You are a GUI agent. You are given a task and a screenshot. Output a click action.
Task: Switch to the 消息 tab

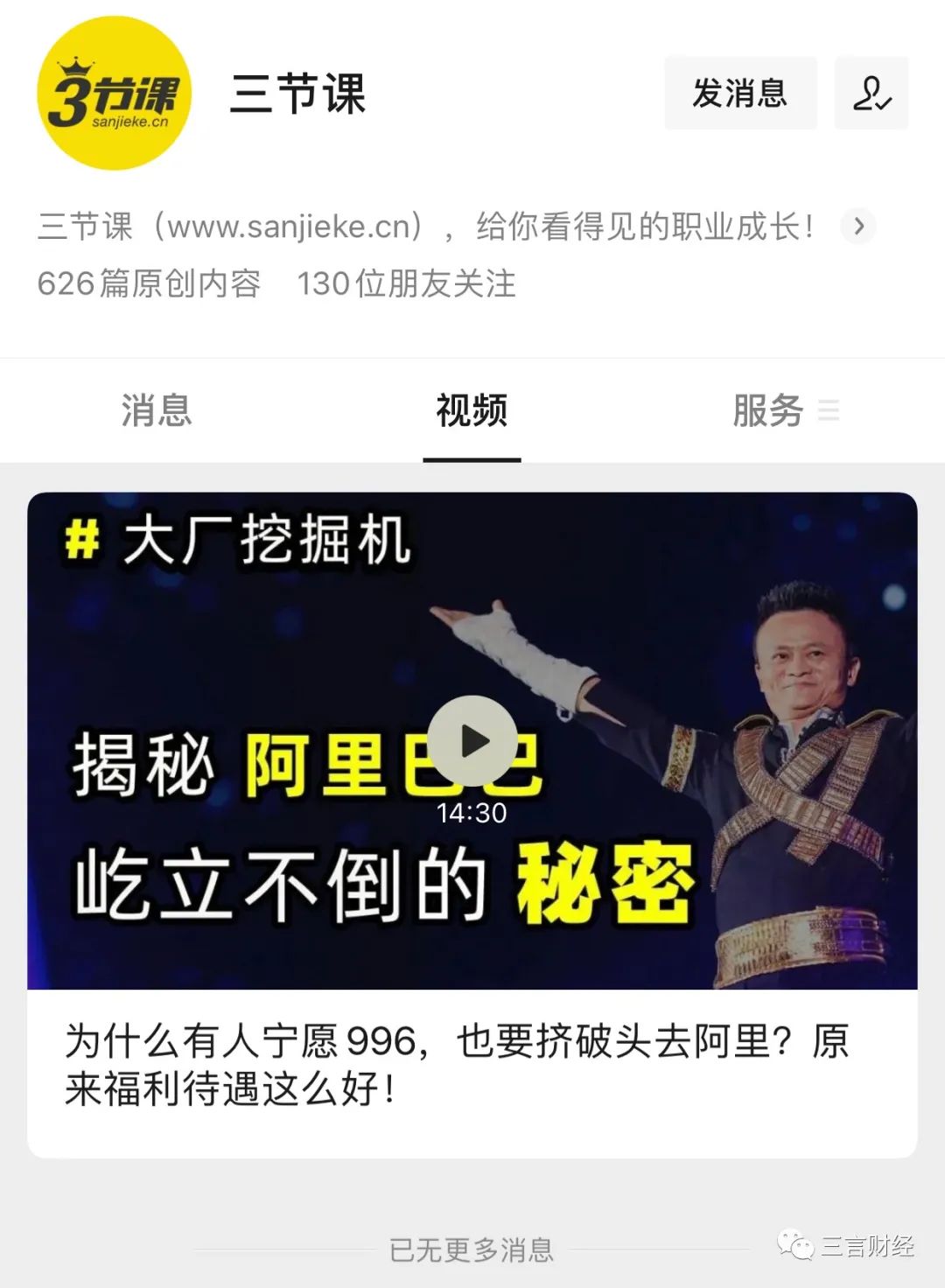(x=157, y=410)
